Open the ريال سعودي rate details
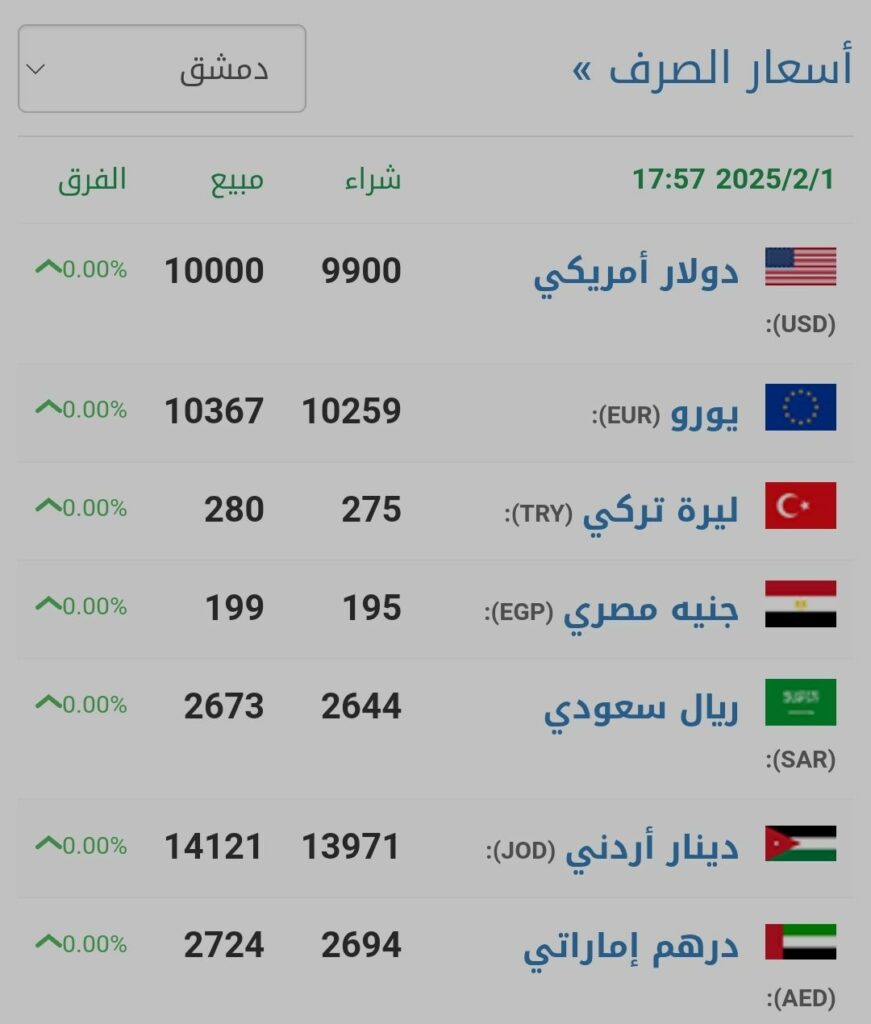 click(x=641, y=707)
